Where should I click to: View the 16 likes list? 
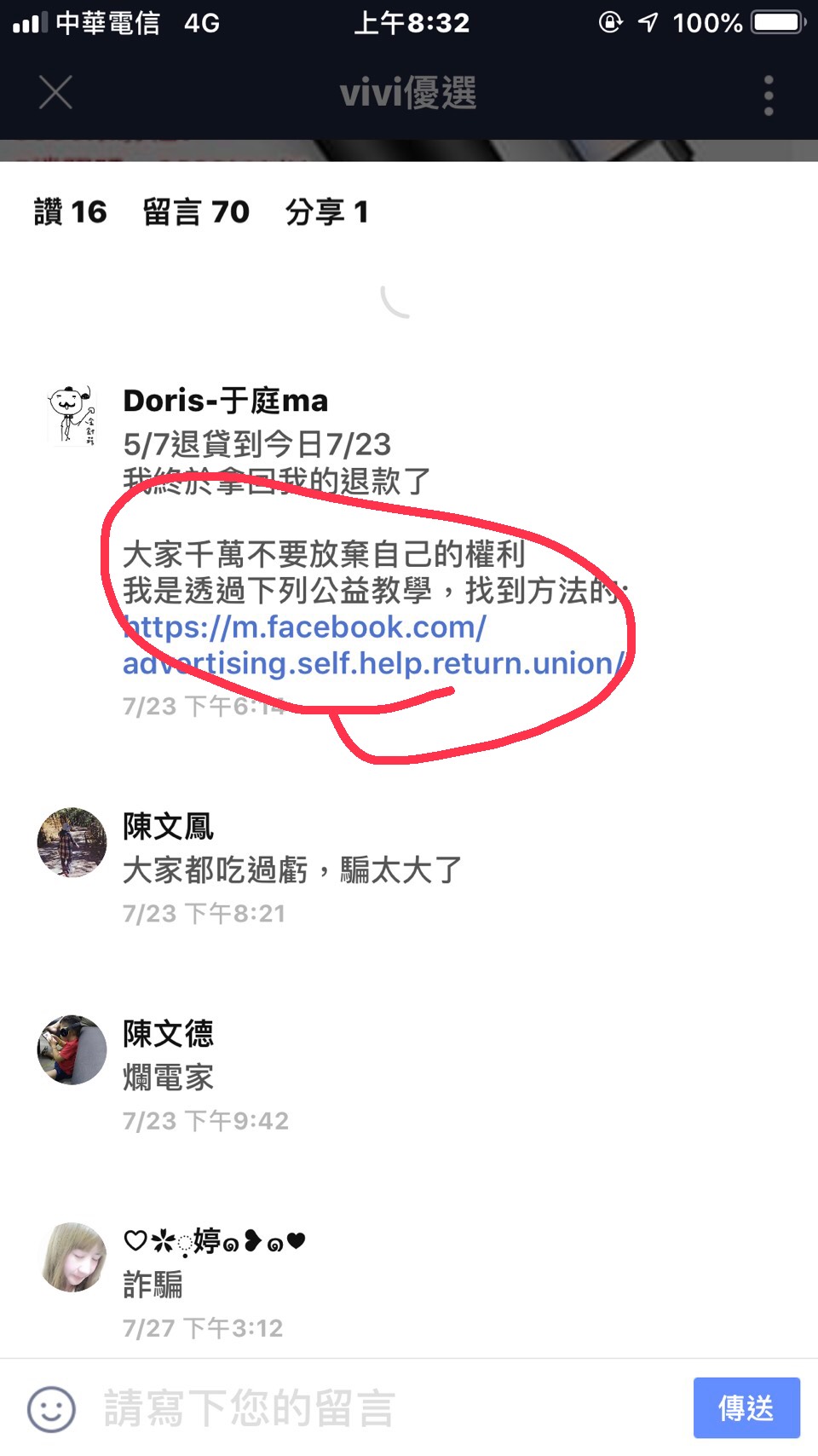coord(71,211)
